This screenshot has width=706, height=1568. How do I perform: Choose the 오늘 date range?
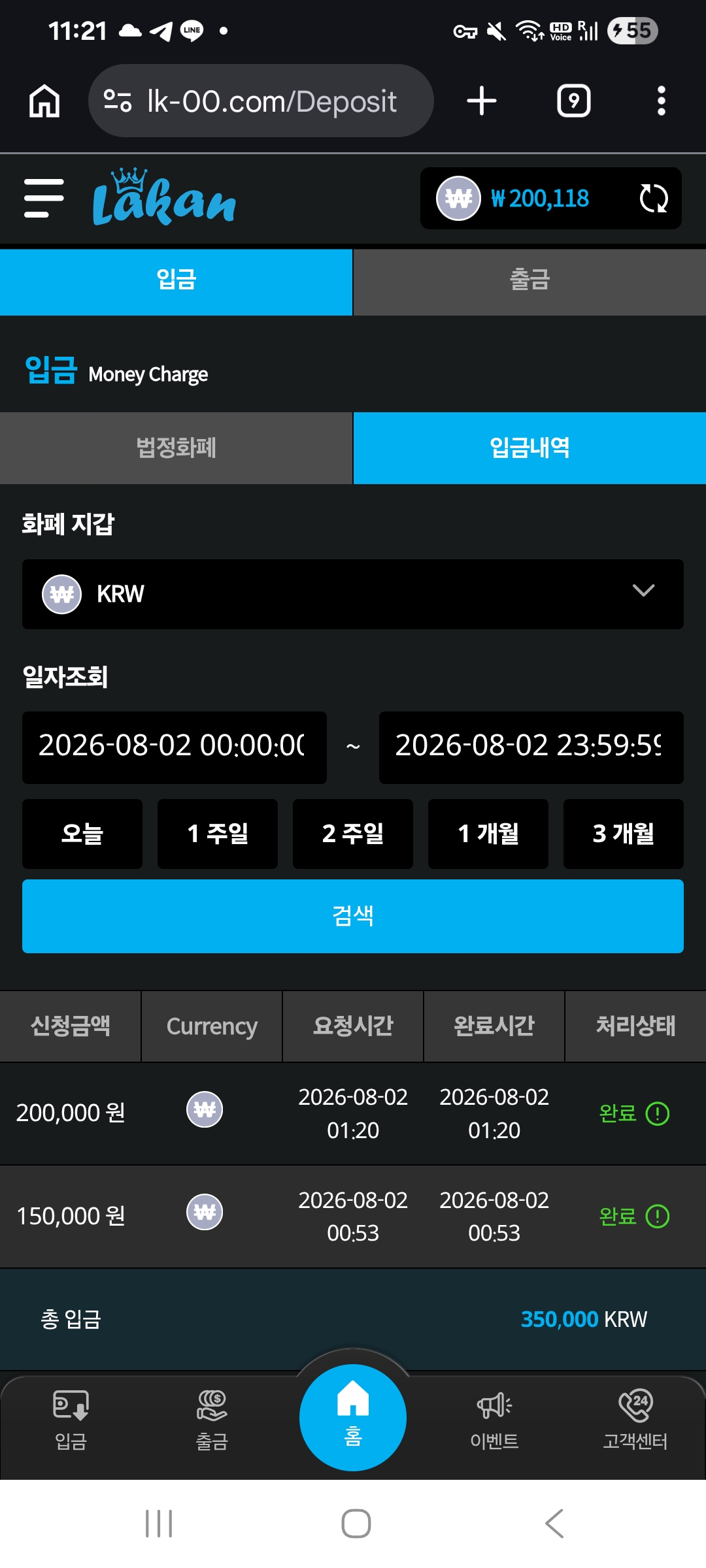click(82, 834)
